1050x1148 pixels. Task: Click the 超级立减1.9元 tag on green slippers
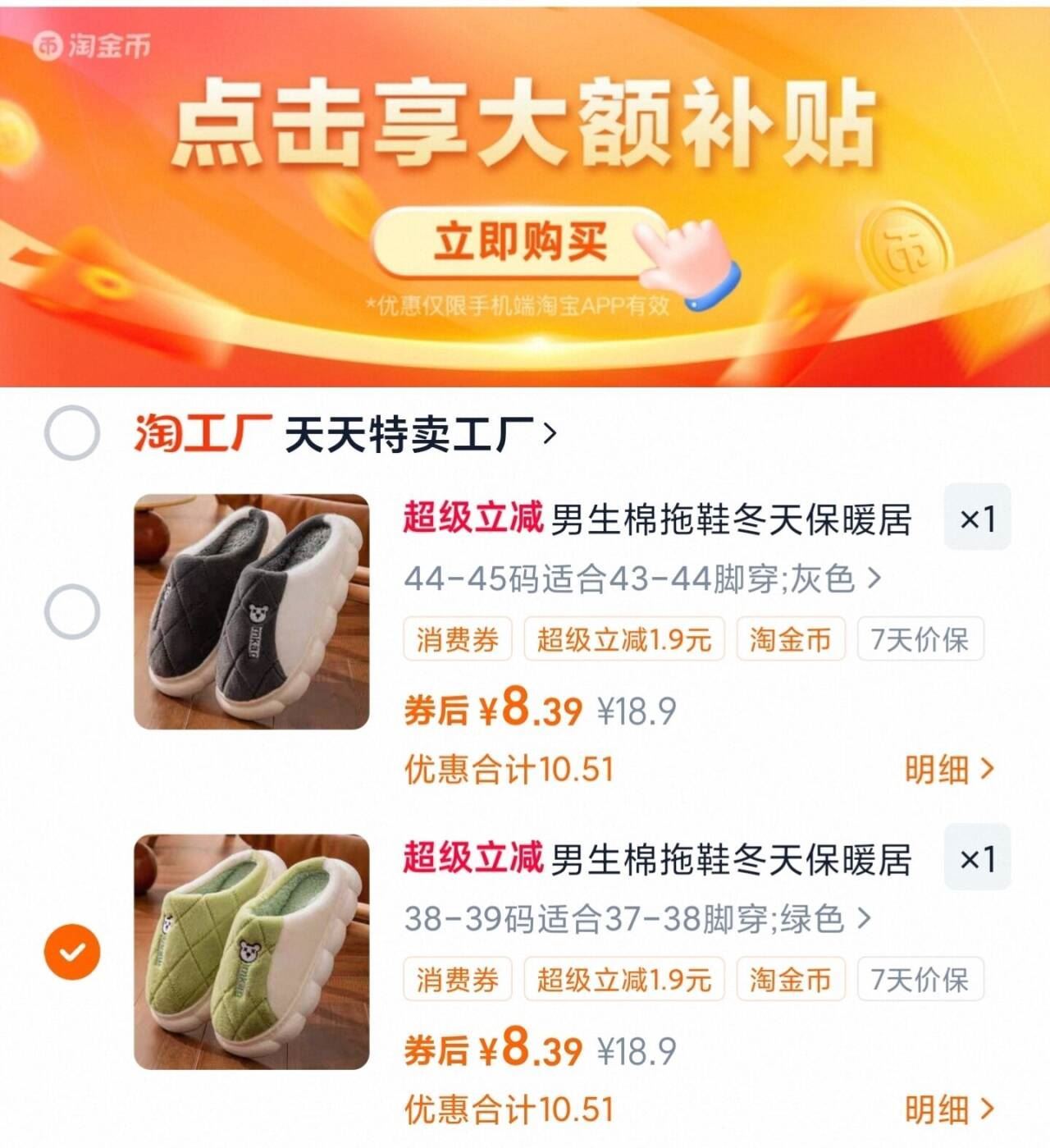(x=623, y=979)
